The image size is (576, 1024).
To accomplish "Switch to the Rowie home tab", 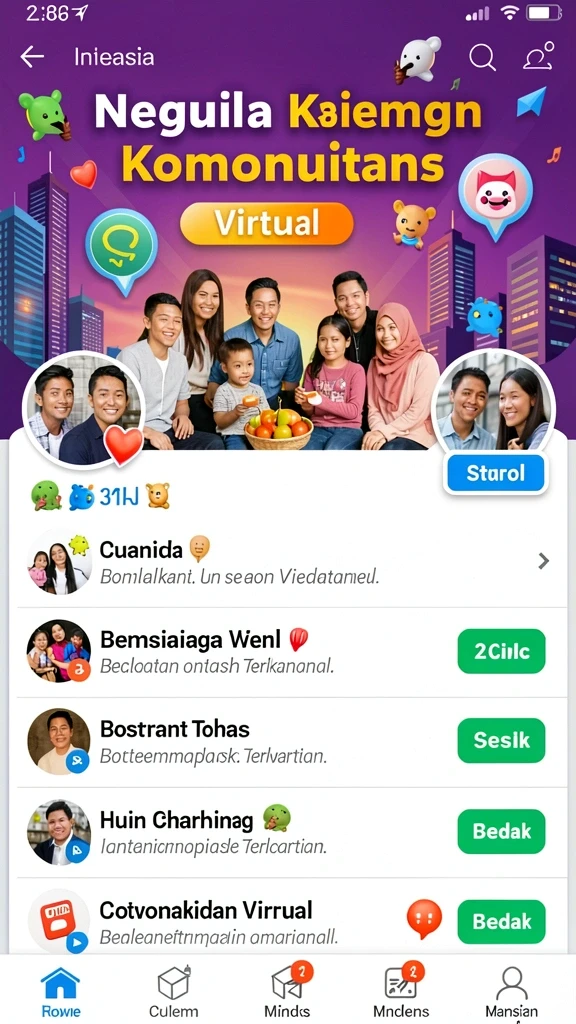I will click(x=61, y=992).
